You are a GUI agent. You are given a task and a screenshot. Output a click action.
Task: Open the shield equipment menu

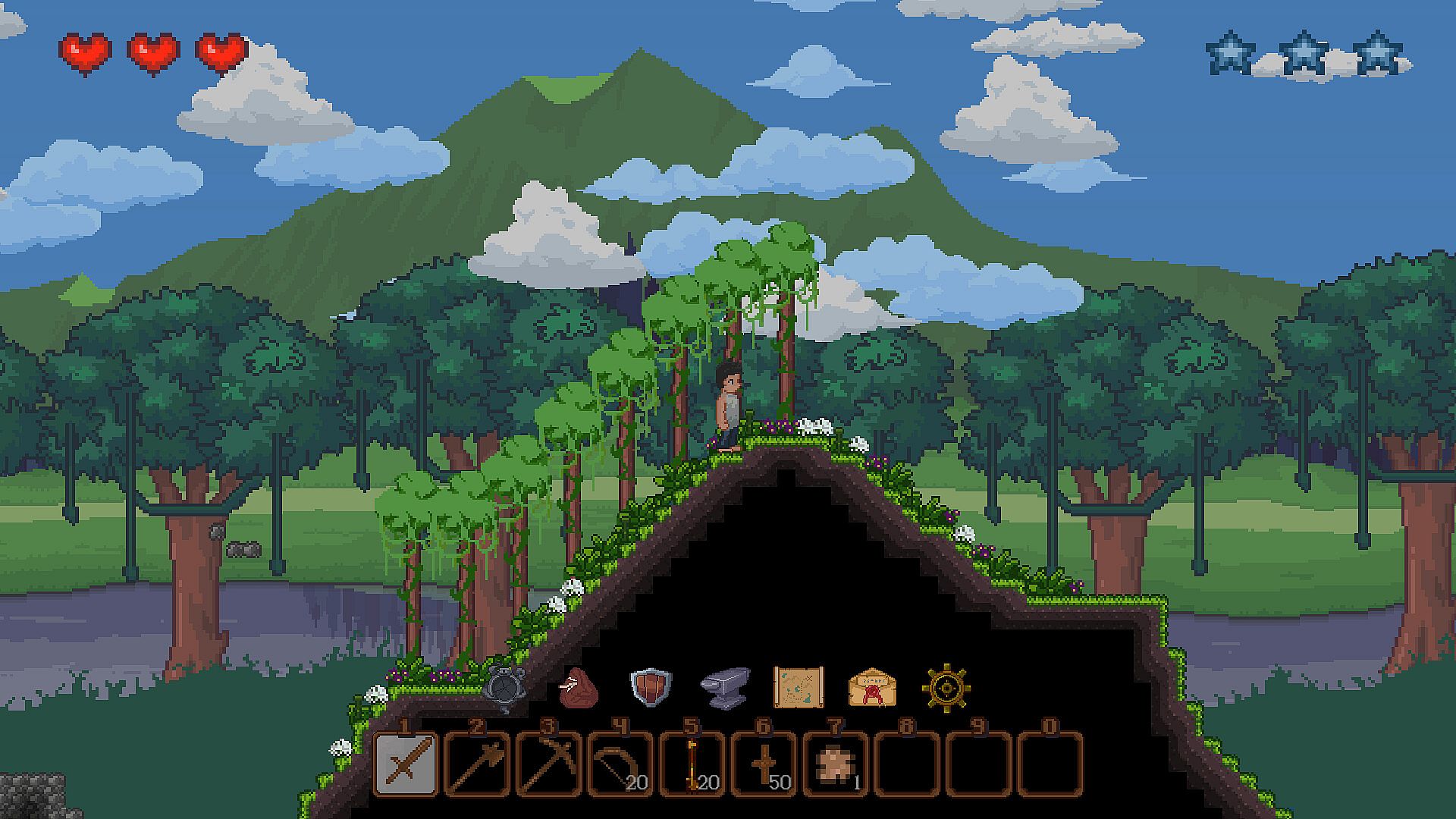click(651, 687)
